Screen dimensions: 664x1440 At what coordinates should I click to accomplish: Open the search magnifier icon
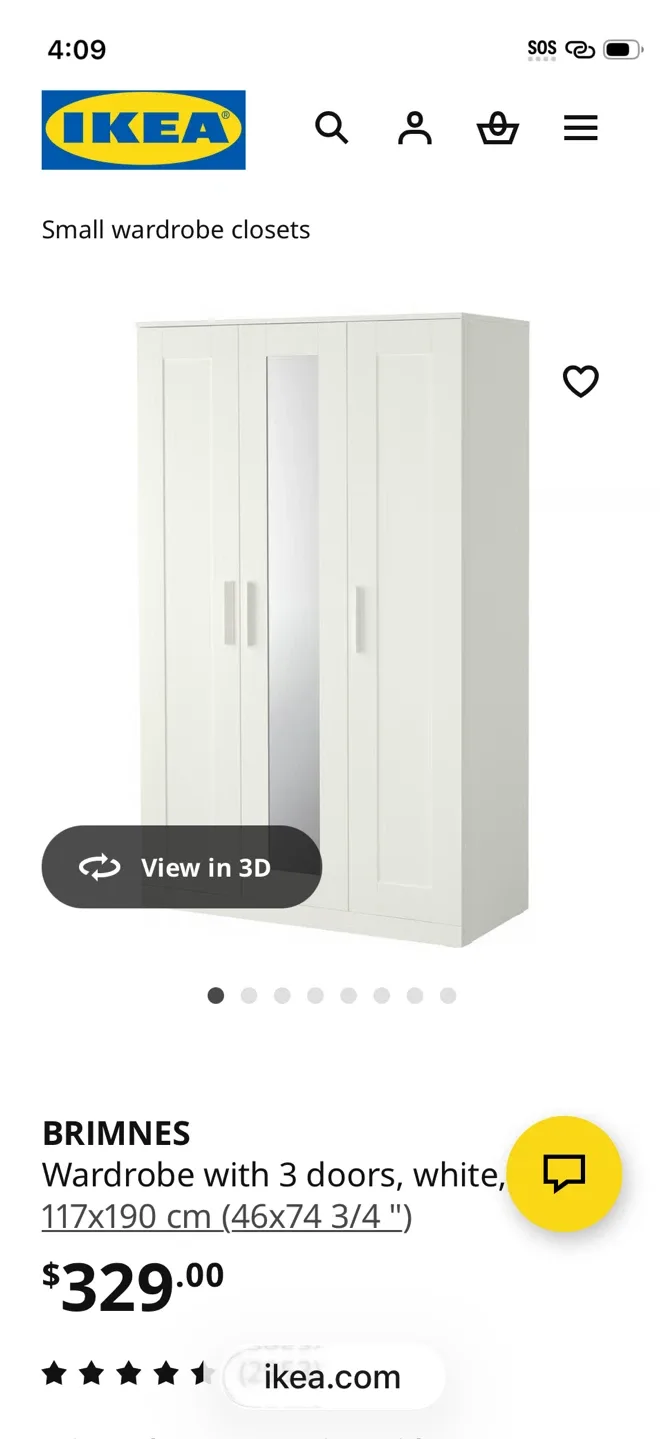[331, 128]
